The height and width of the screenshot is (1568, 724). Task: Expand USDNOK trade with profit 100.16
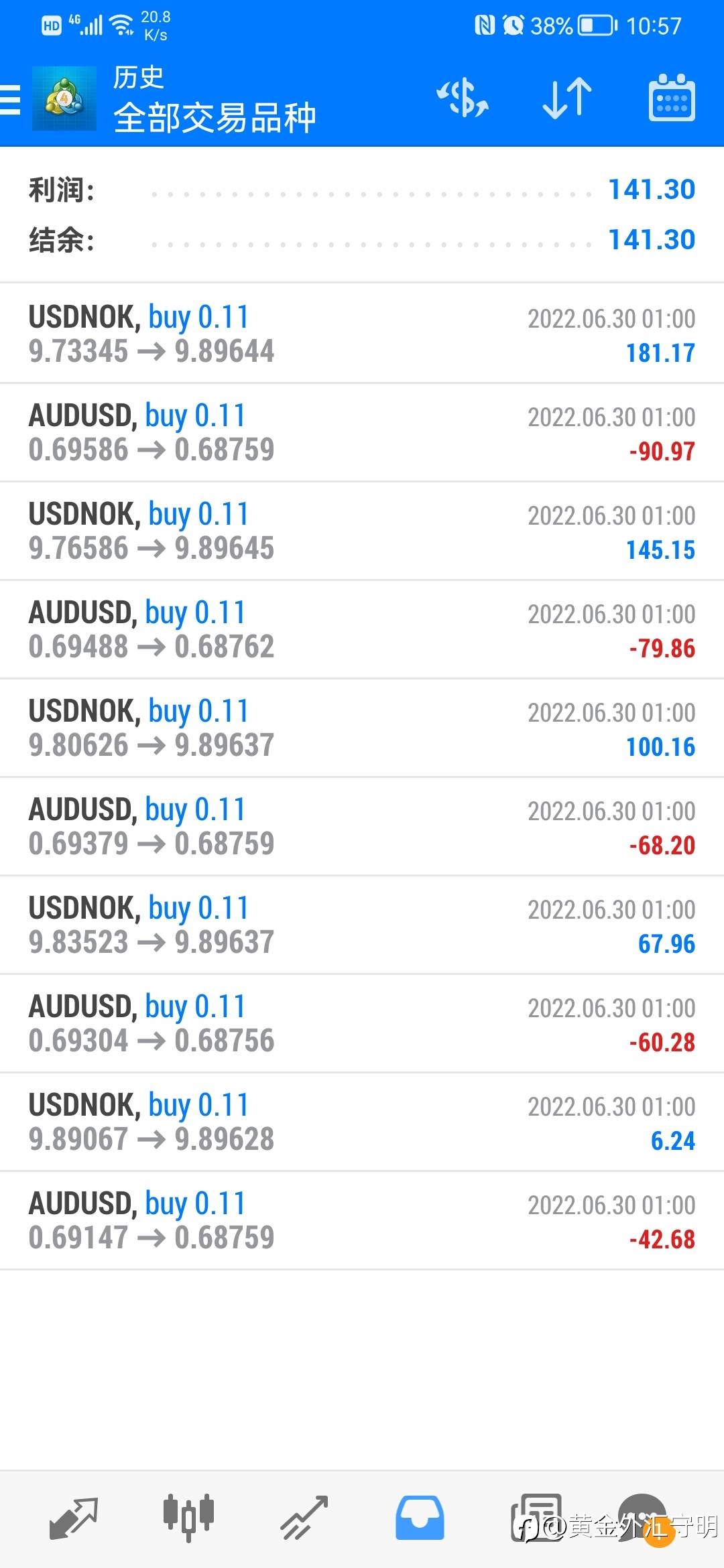[x=362, y=728]
